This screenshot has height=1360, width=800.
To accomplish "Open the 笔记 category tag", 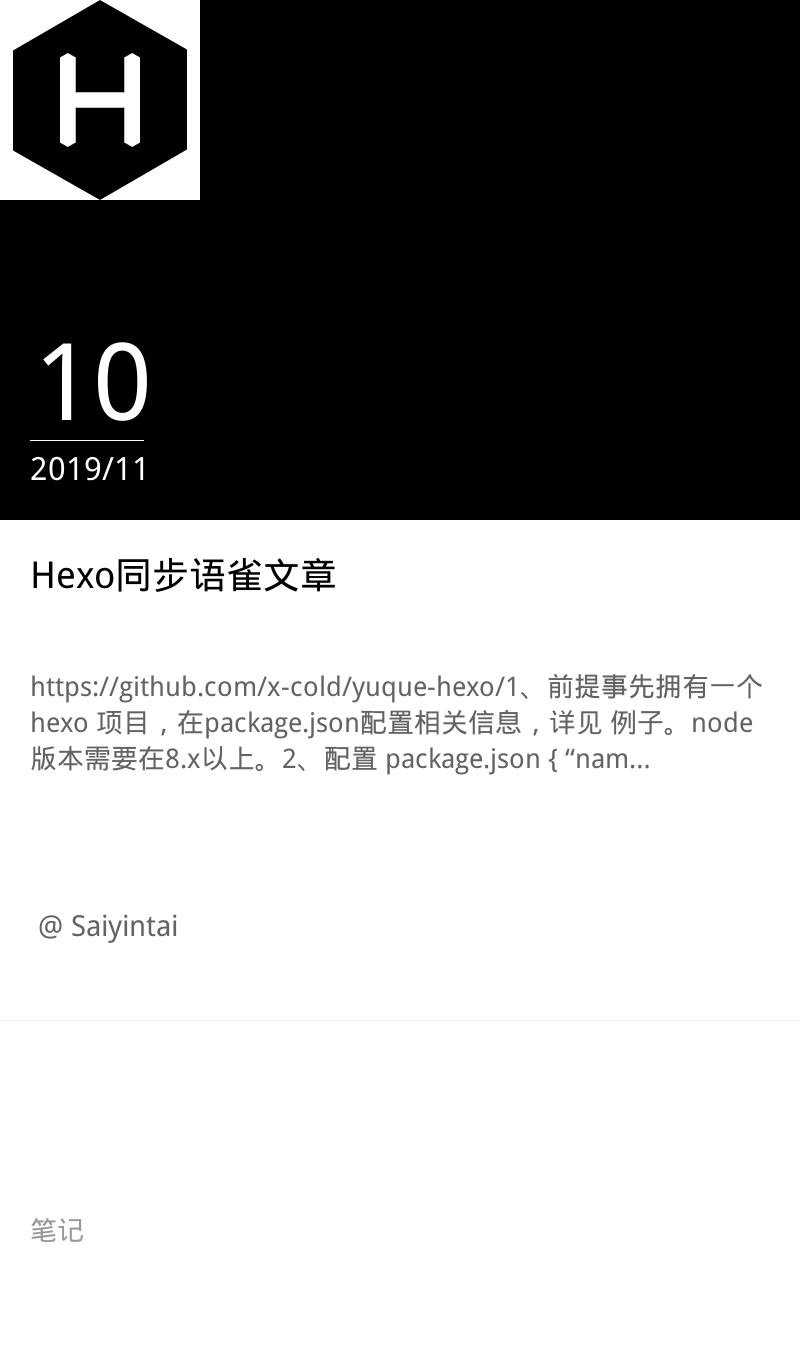I will (x=57, y=1230).
